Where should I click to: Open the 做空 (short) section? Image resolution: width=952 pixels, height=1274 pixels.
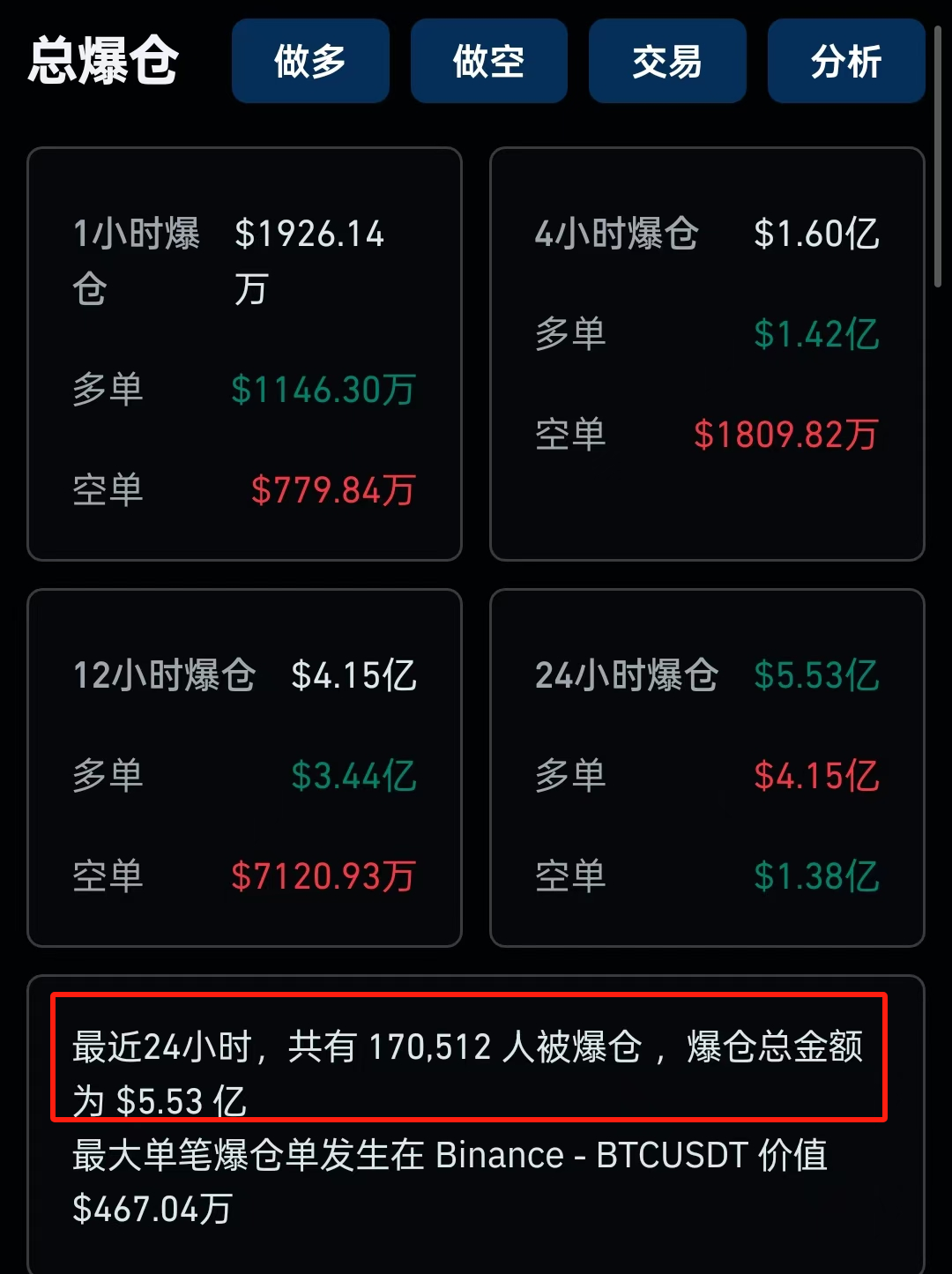[488, 62]
